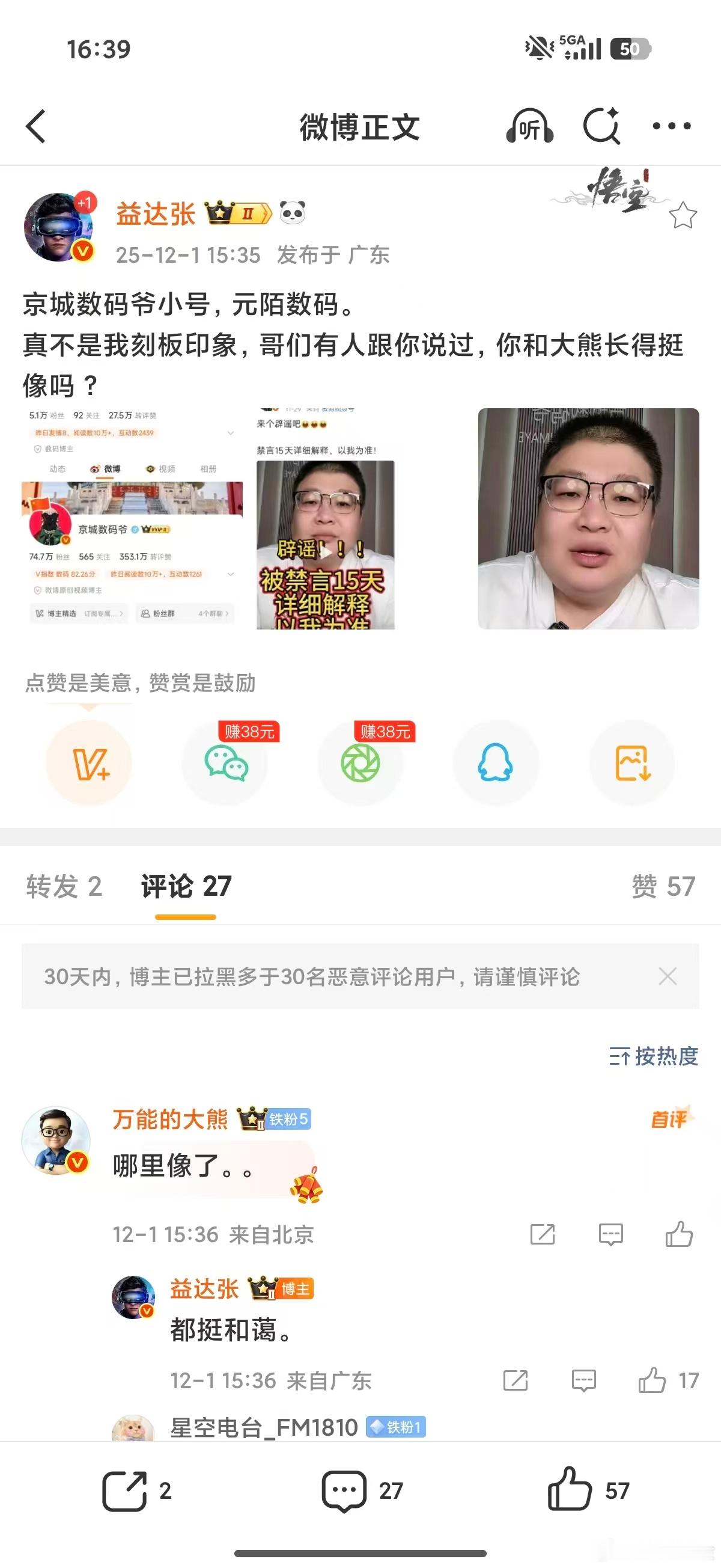Tap the refresh icon in the top bar
This screenshot has width=721, height=1568.
pyautogui.click(x=603, y=126)
